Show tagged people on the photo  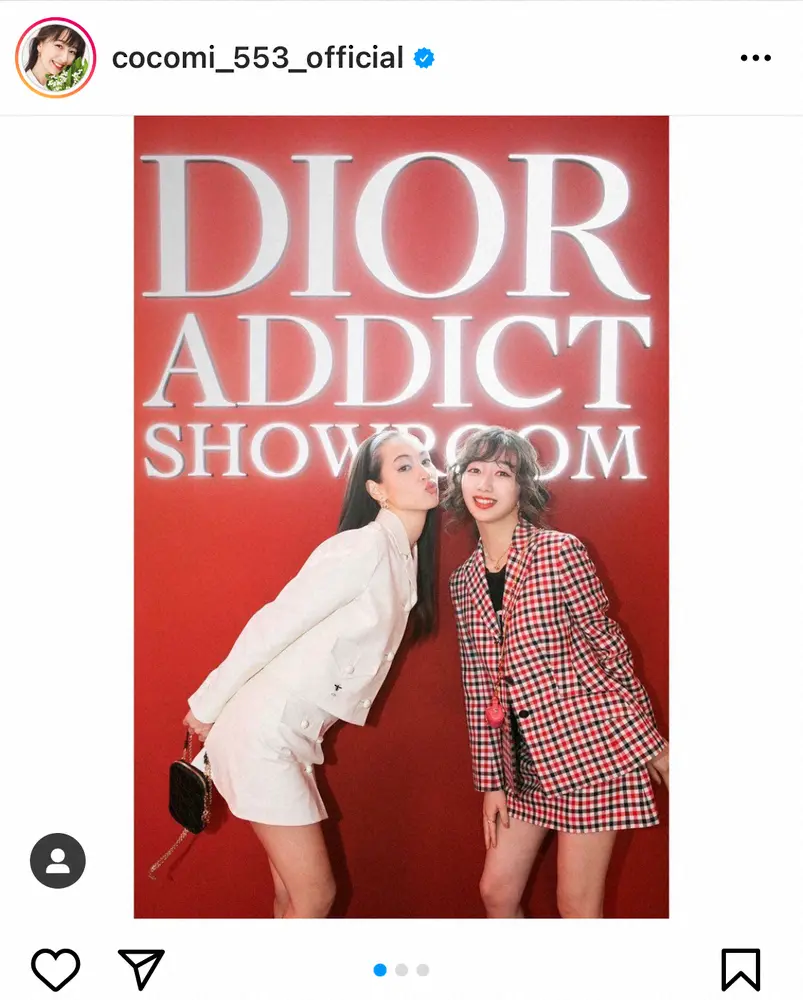tap(58, 860)
